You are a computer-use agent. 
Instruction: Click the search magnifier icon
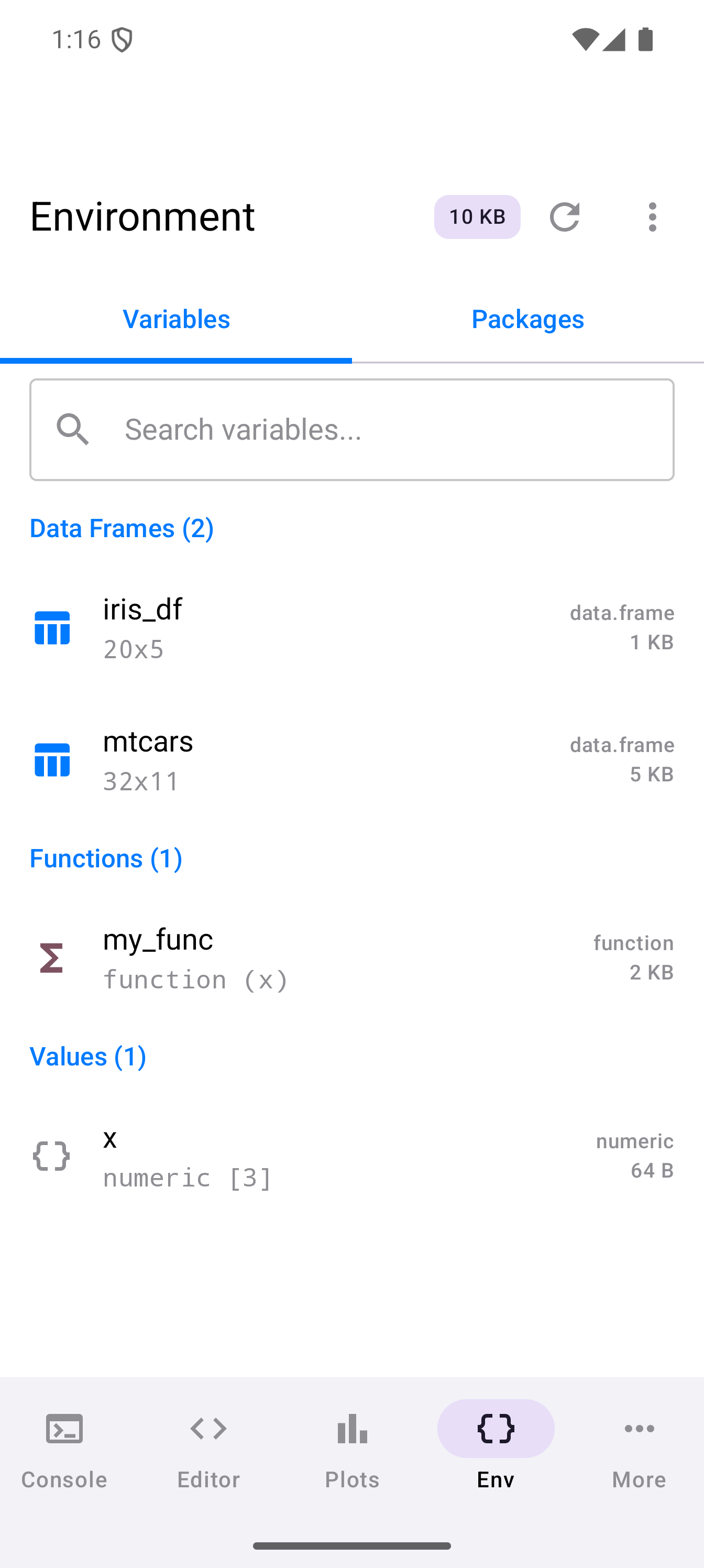[x=73, y=429]
